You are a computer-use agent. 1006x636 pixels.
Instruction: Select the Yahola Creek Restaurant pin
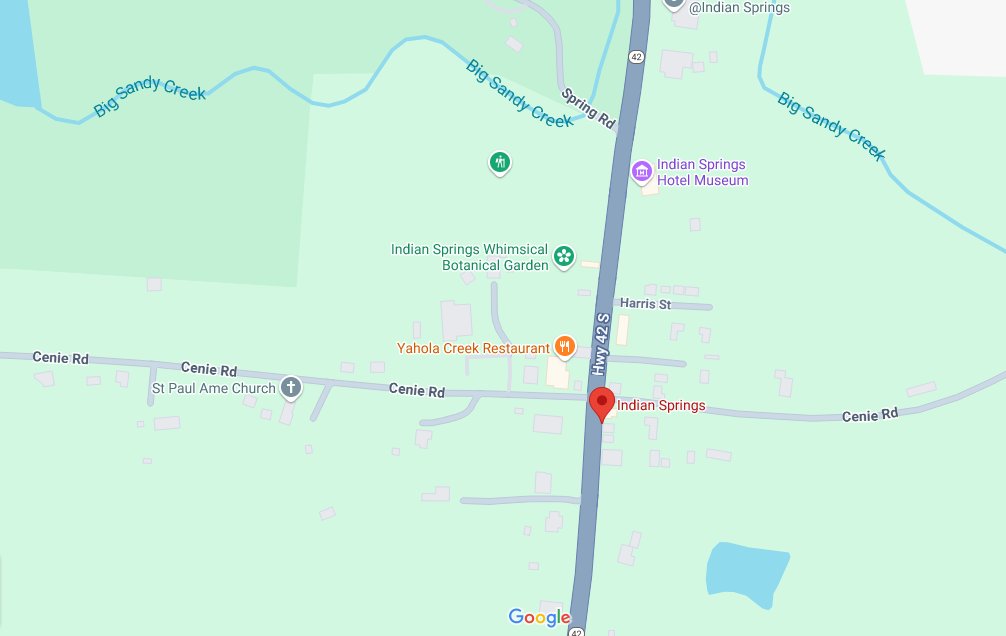[564, 347]
